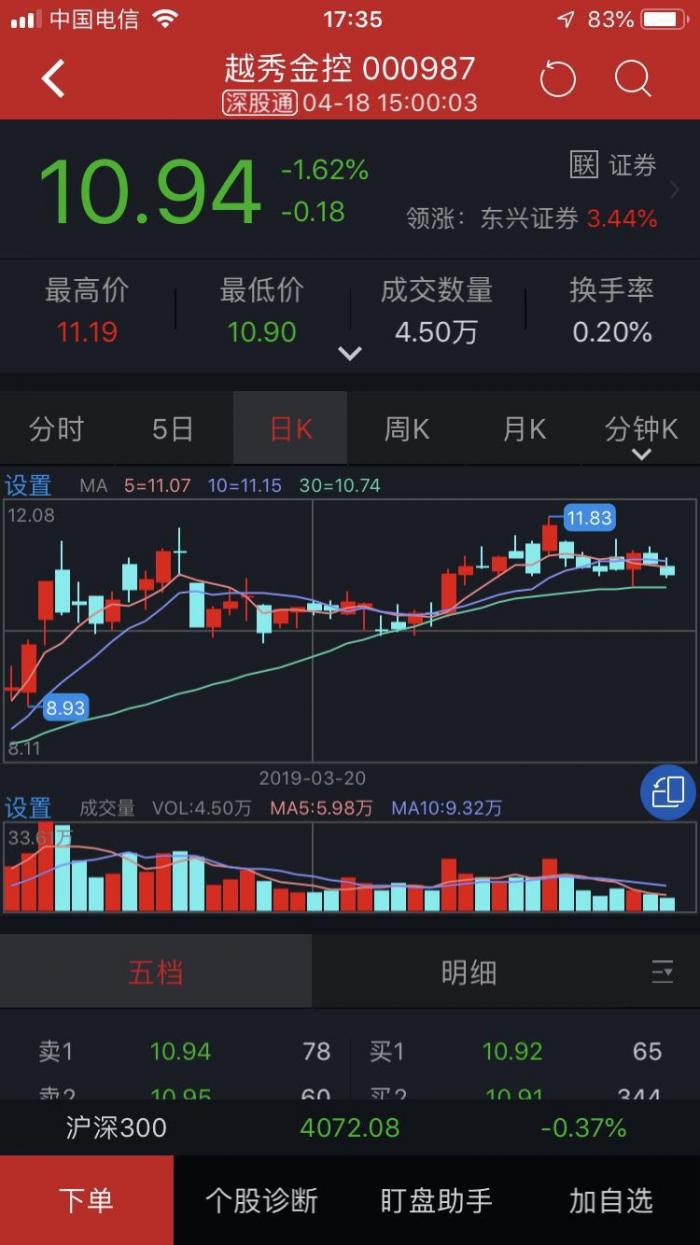
Task: Select the 日K chart tab
Action: [291, 430]
